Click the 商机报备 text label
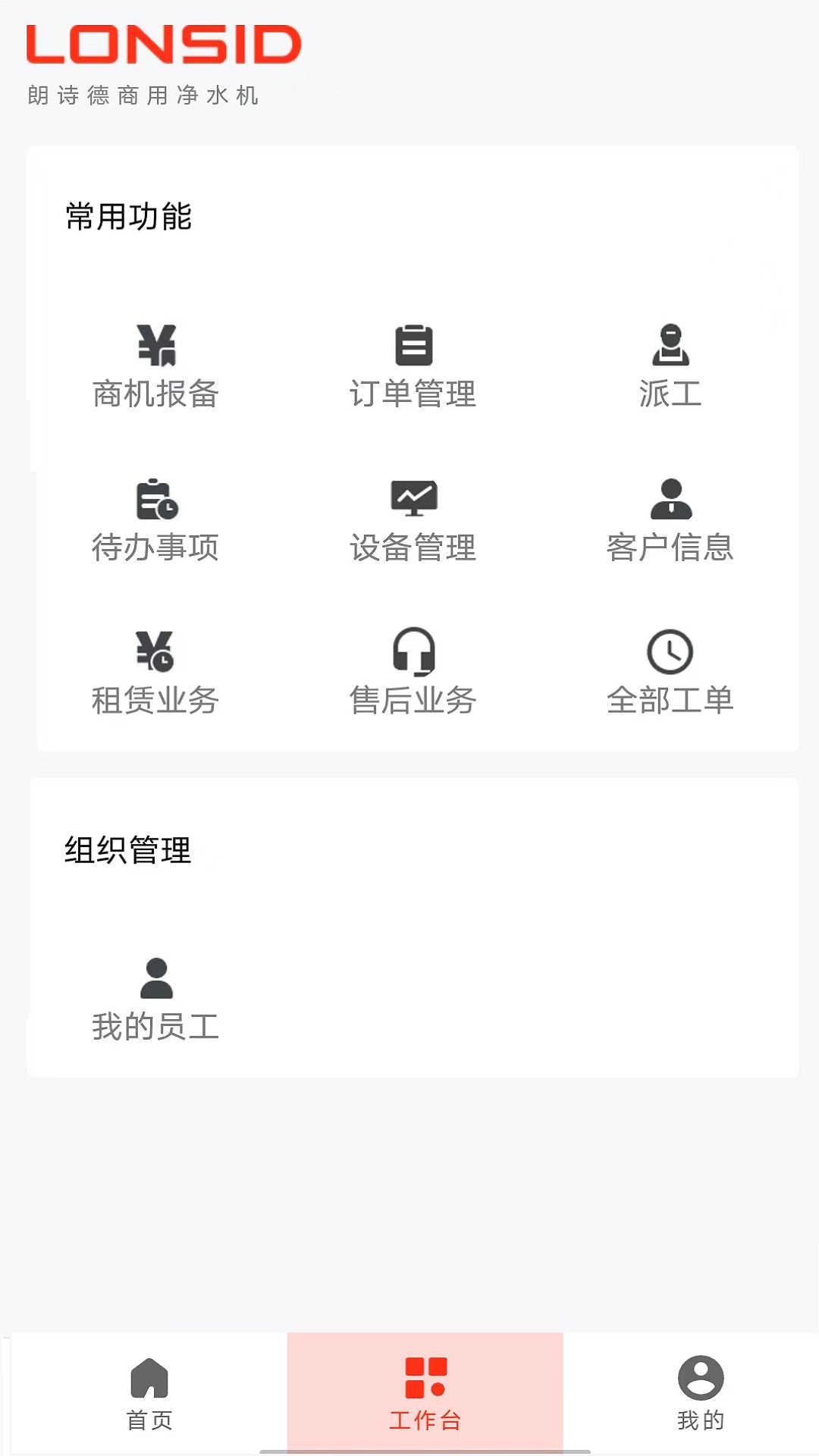This screenshot has width=819, height=1456. (154, 394)
